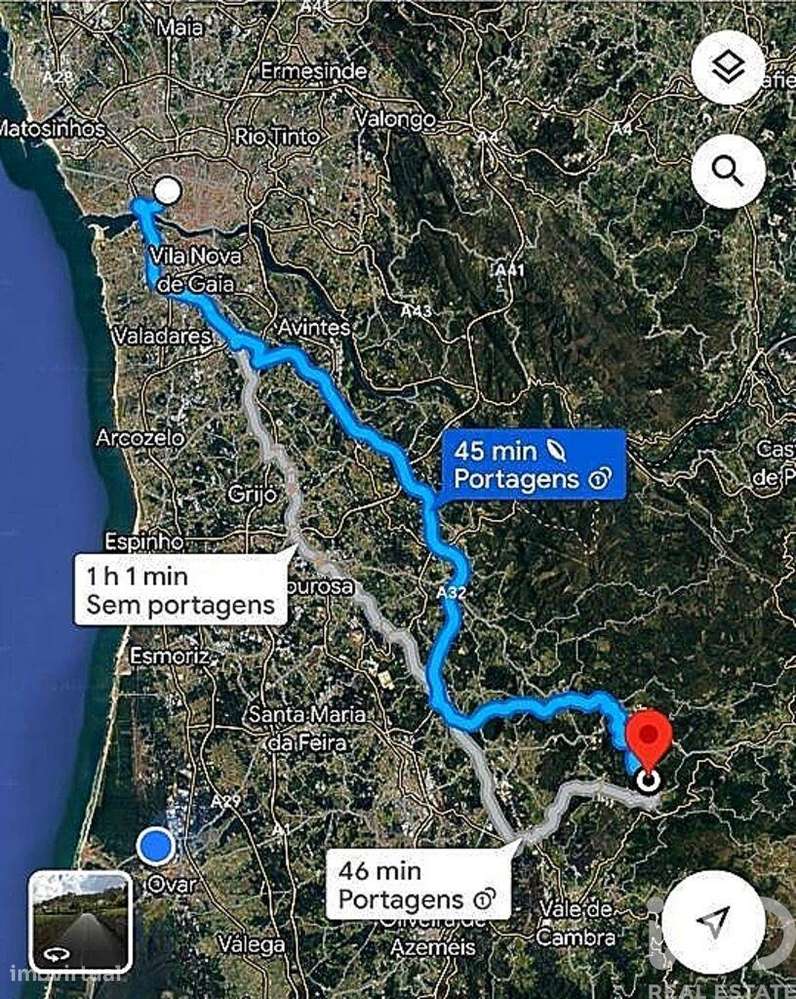Select the 46 min Portagens route

click(x=419, y=884)
